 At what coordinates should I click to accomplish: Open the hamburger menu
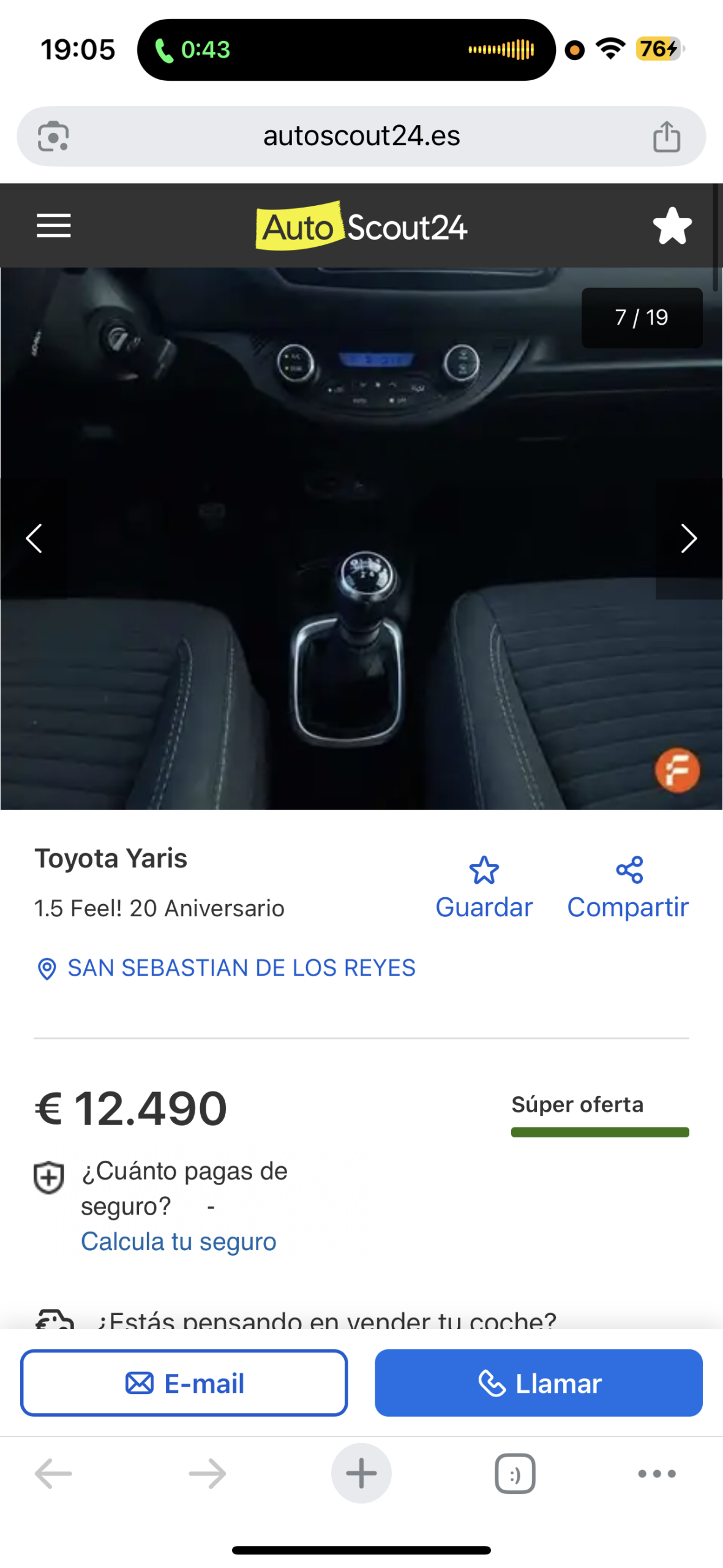tap(54, 225)
